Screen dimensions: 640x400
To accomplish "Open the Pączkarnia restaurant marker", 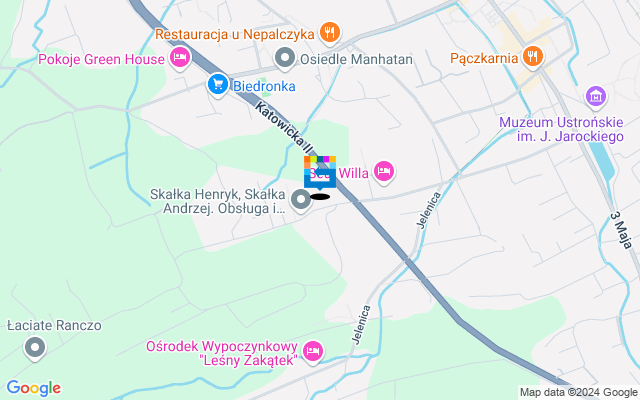I will (x=533, y=57).
